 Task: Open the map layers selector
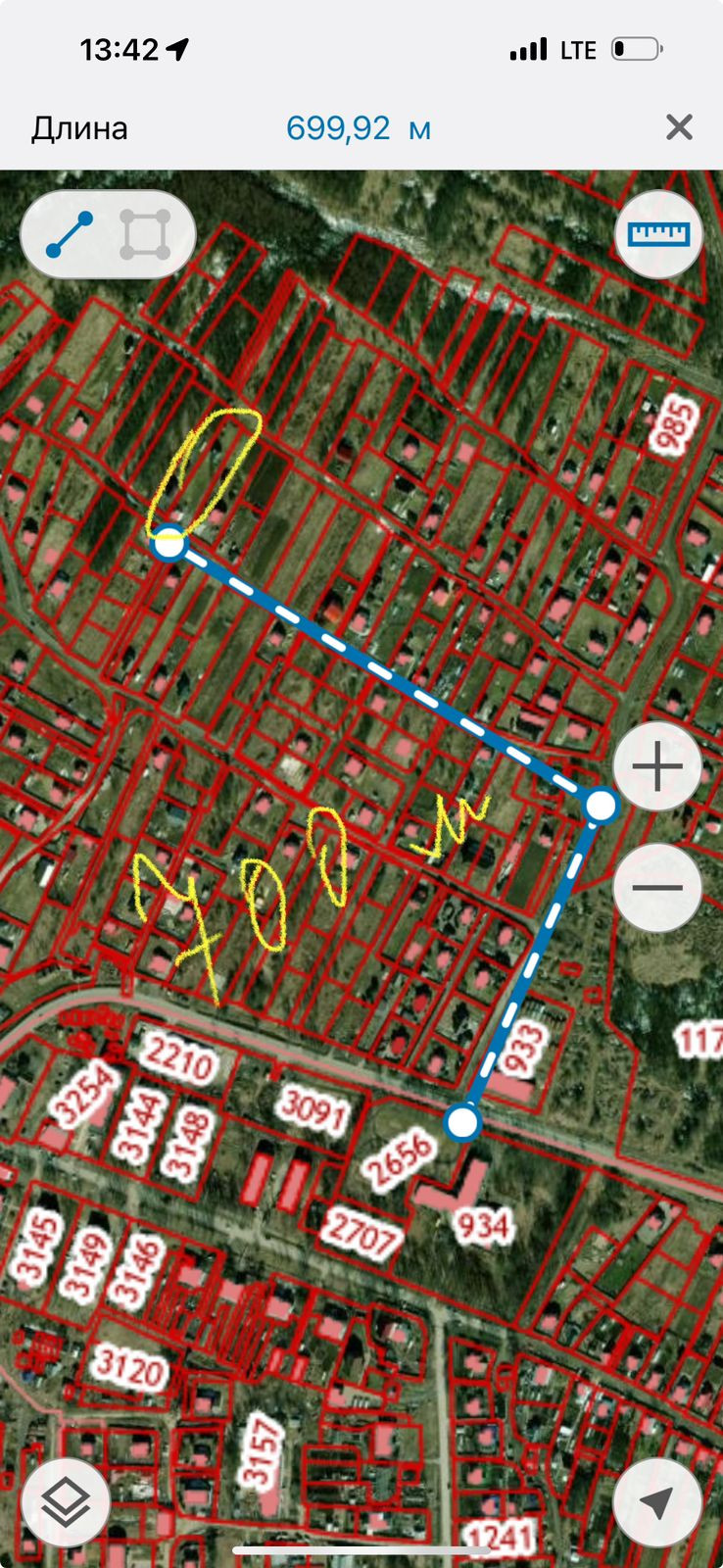click(x=66, y=1502)
